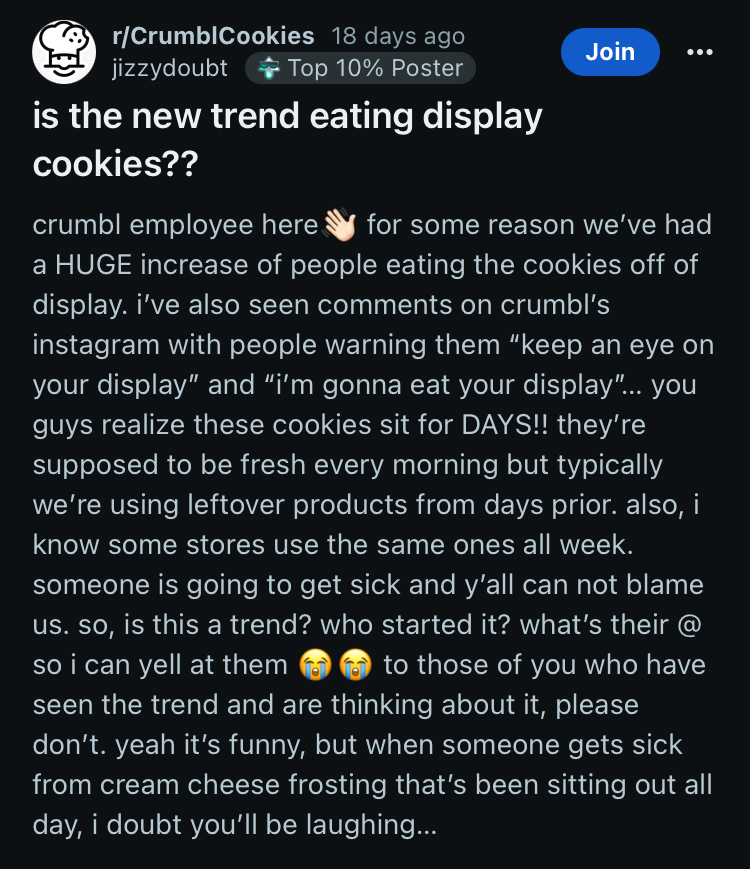Screen dimensions: 750x869
Task: Tap the CrumblCookies community avatar
Action: tap(64, 52)
